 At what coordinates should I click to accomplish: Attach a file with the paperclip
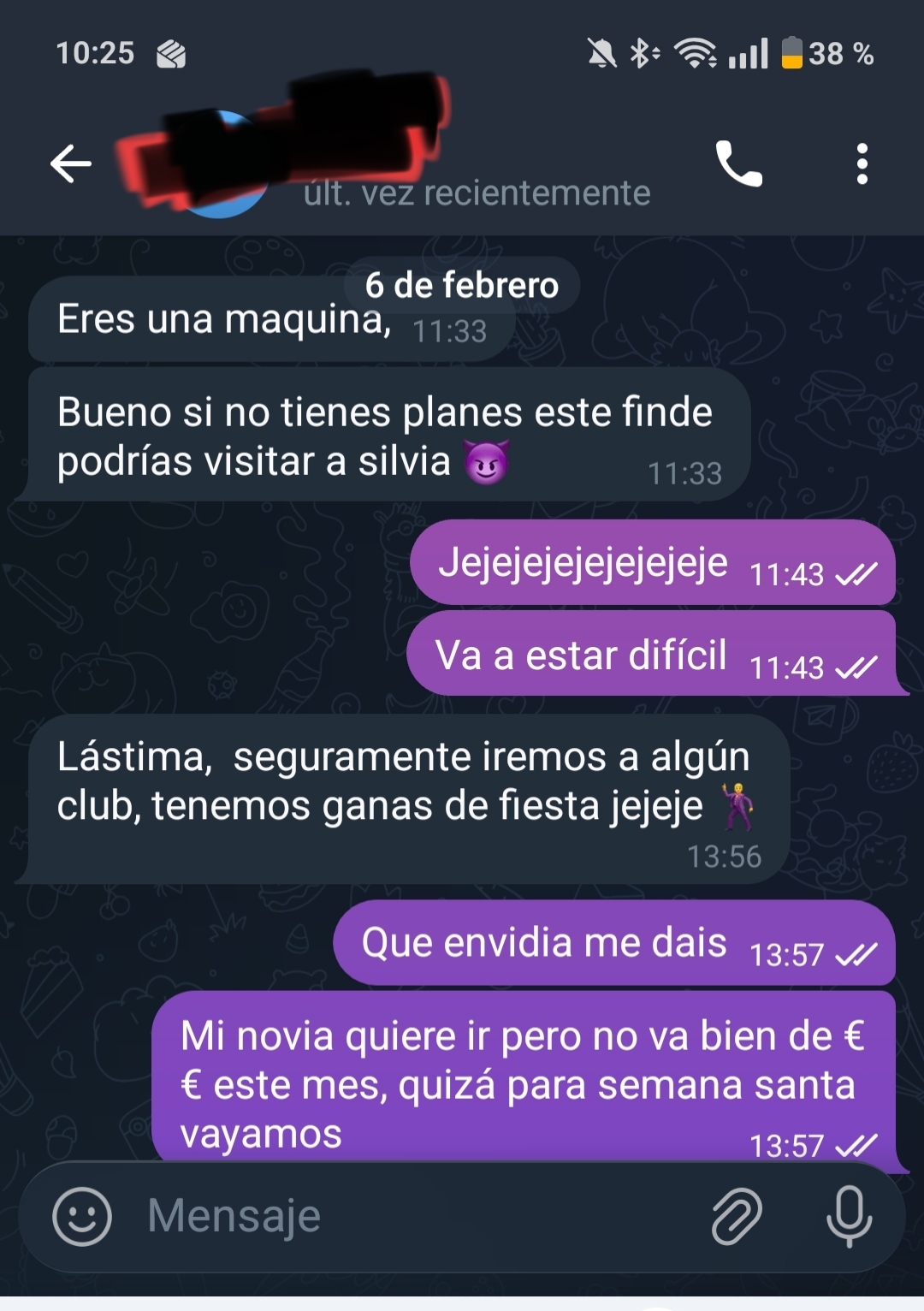[x=737, y=1216]
